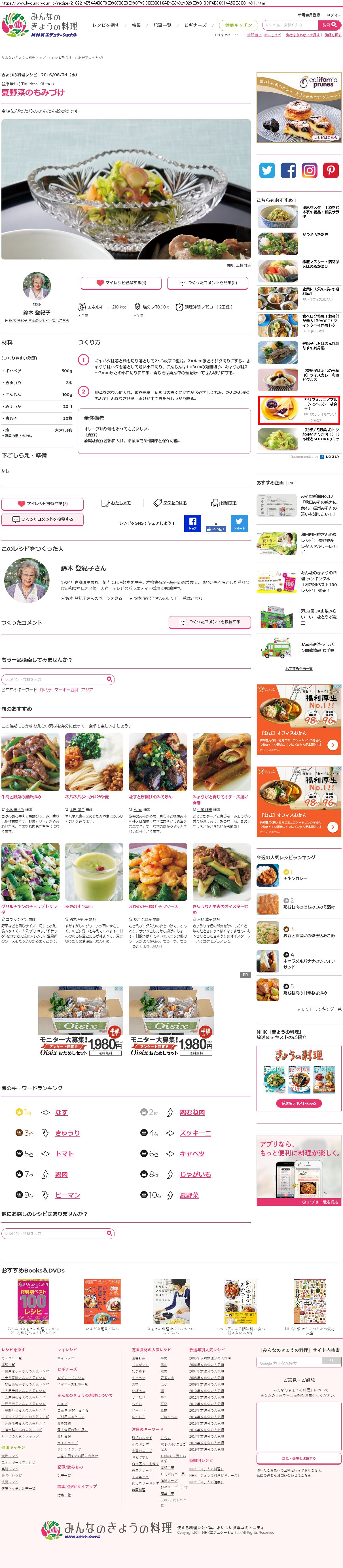The height and width of the screenshot is (1568, 343).
Task: Open the チキンカレー ranking recipe
Action: coord(295,878)
